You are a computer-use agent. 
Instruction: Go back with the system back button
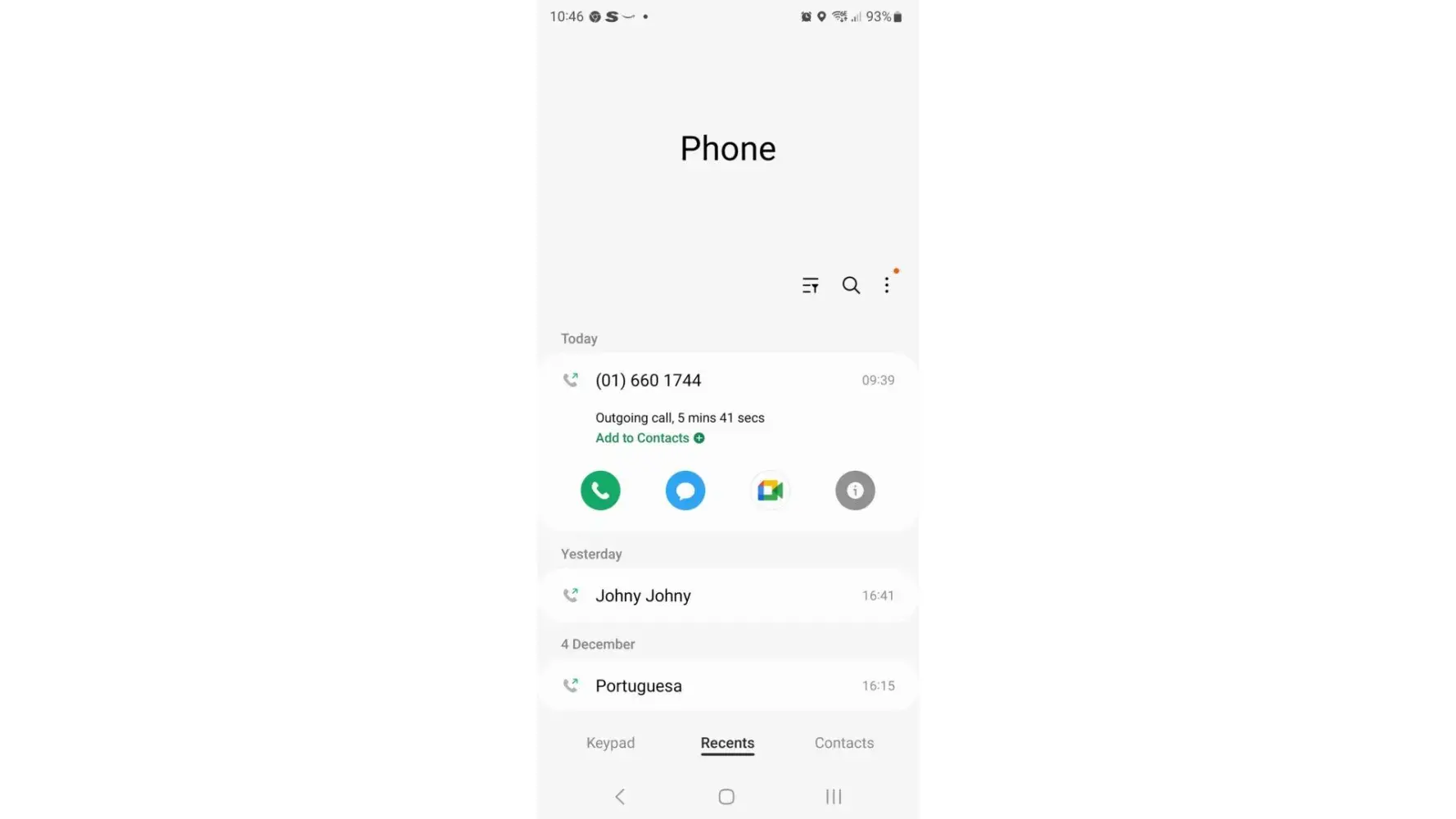click(620, 796)
